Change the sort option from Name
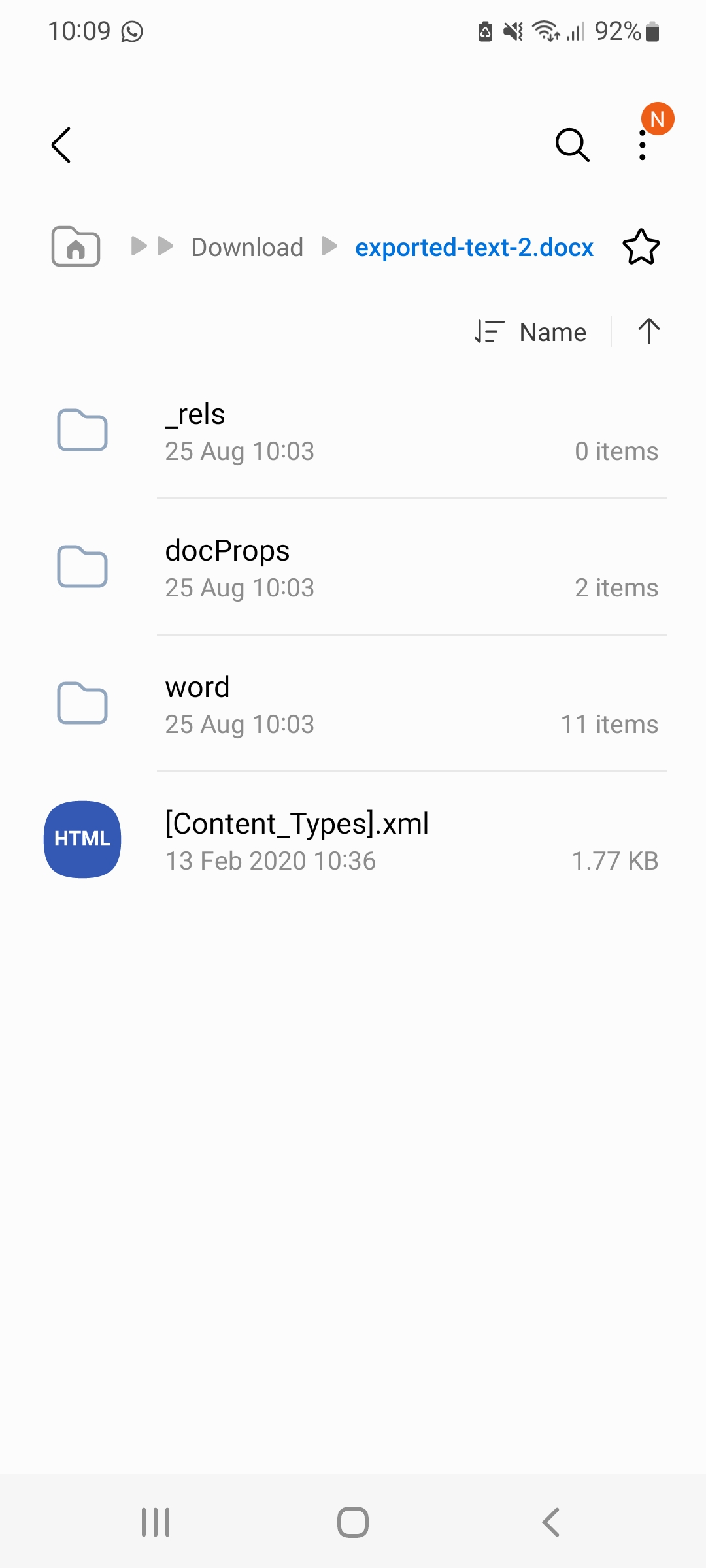The image size is (706, 1568). point(530,332)
